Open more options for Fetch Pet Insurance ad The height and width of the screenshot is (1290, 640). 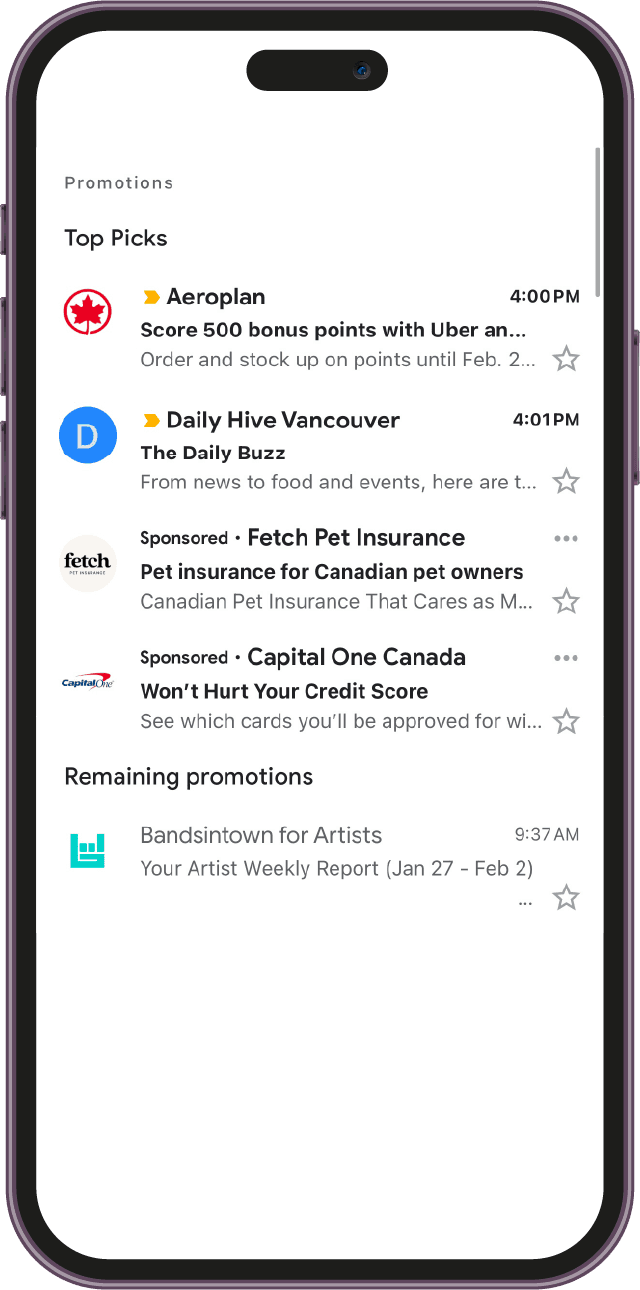[x=566, y=539]
